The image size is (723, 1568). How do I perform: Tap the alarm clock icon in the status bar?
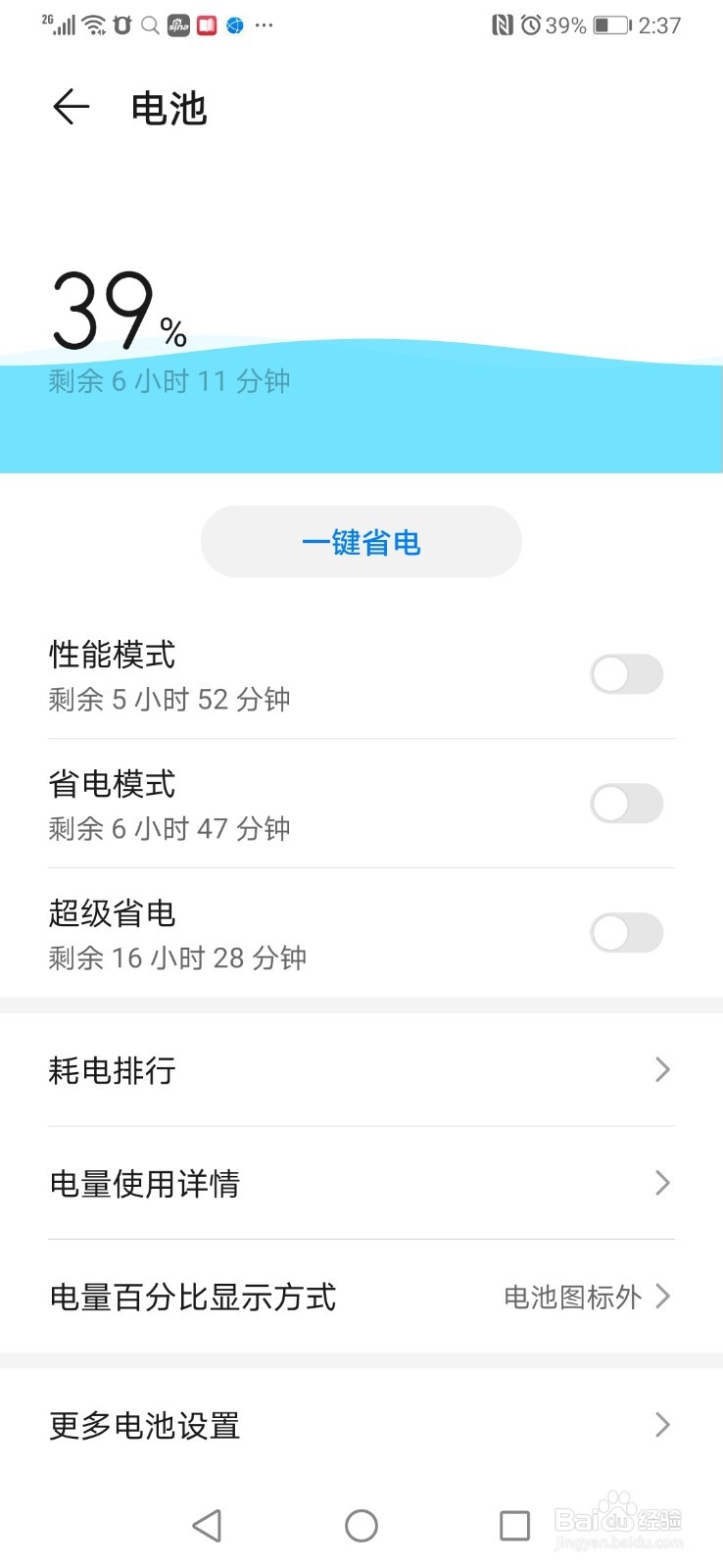point(530,25)
